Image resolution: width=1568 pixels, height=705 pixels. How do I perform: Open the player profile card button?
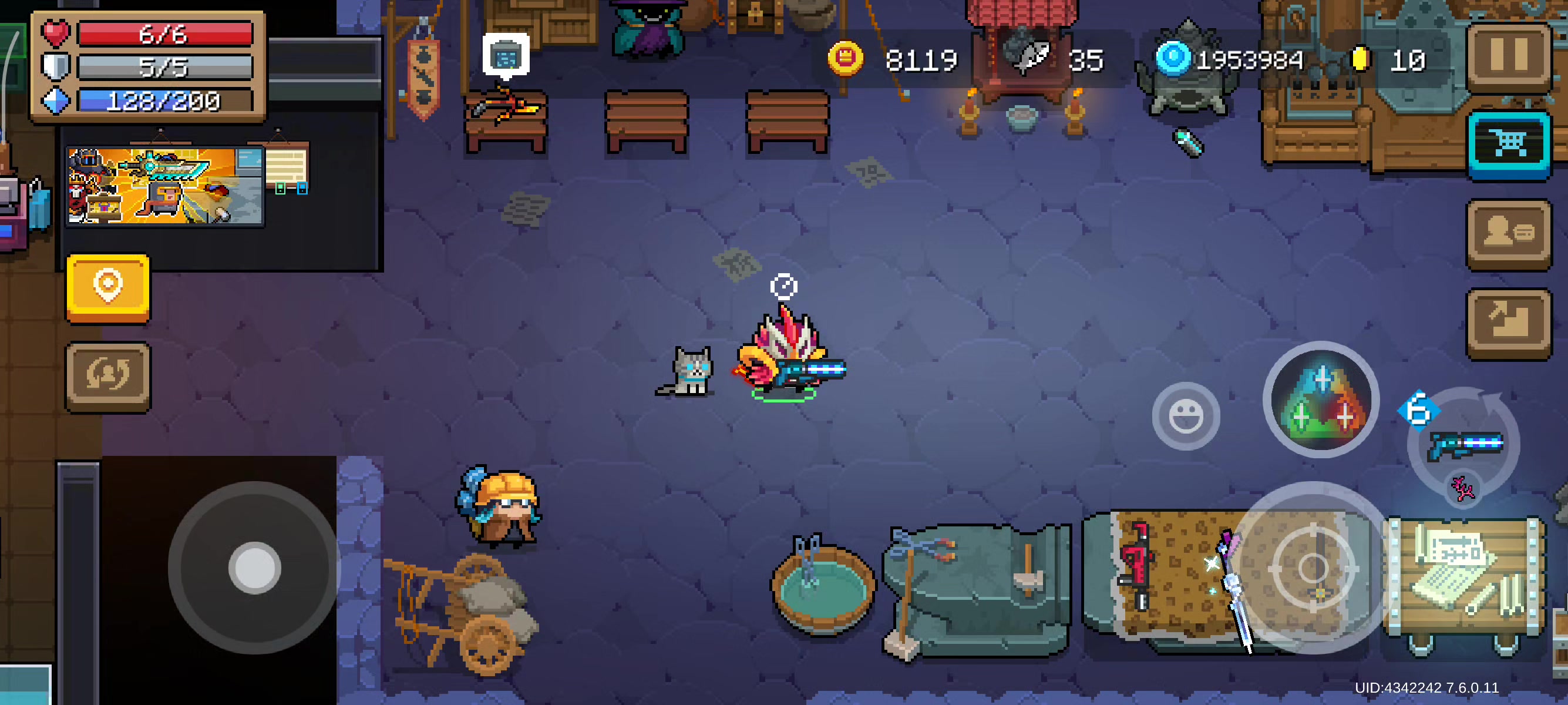point(1508,233)
